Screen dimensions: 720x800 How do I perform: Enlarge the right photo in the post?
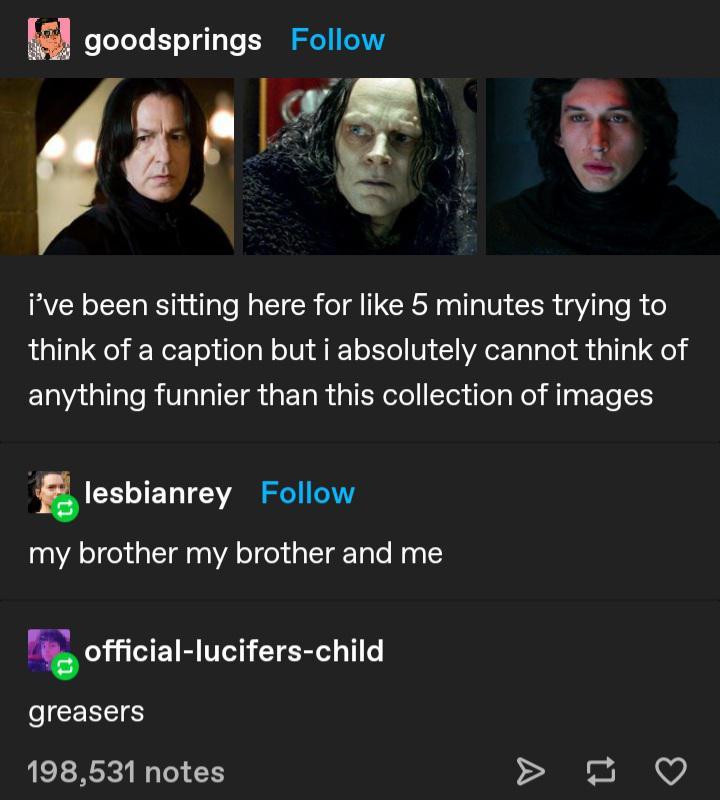coord(602,166)
